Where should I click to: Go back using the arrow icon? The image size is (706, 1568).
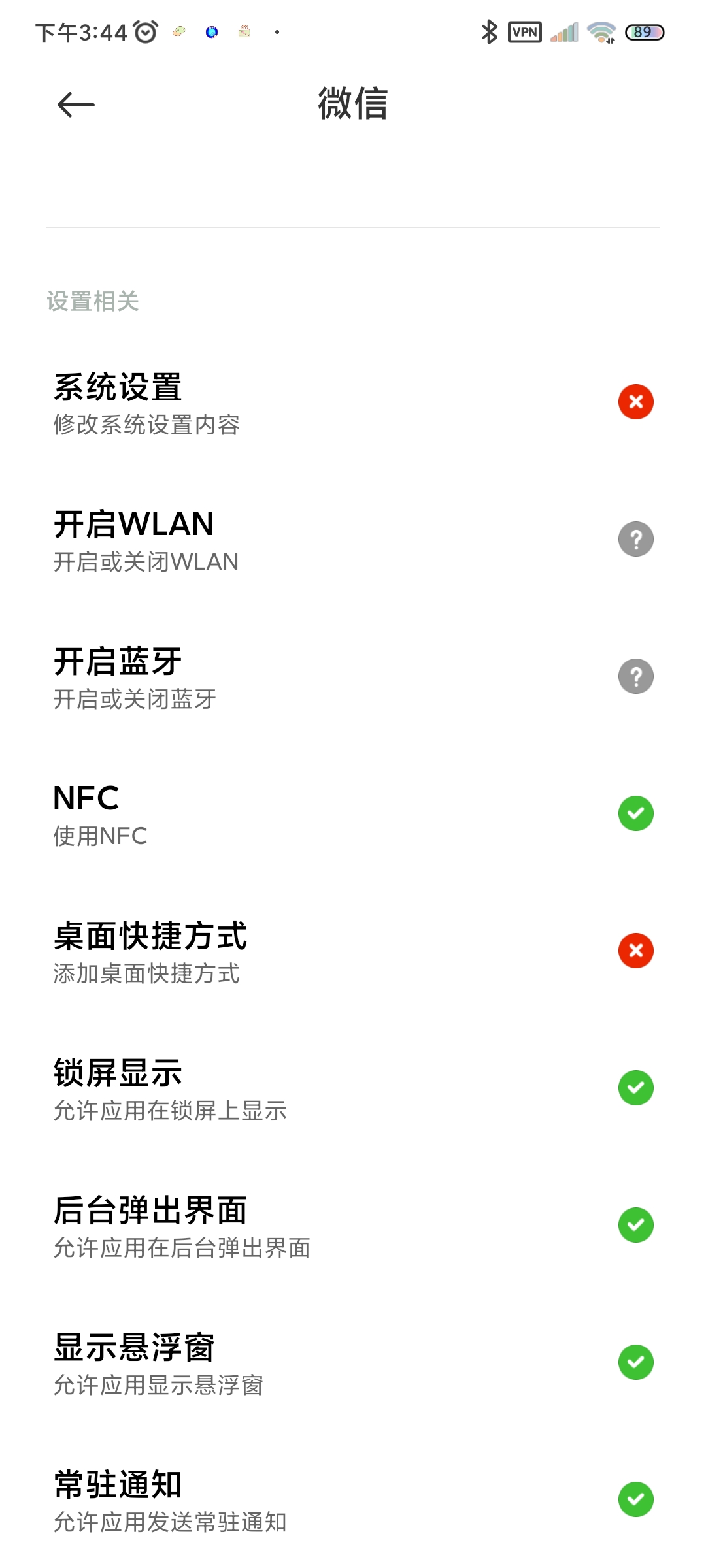pos(76,105)
